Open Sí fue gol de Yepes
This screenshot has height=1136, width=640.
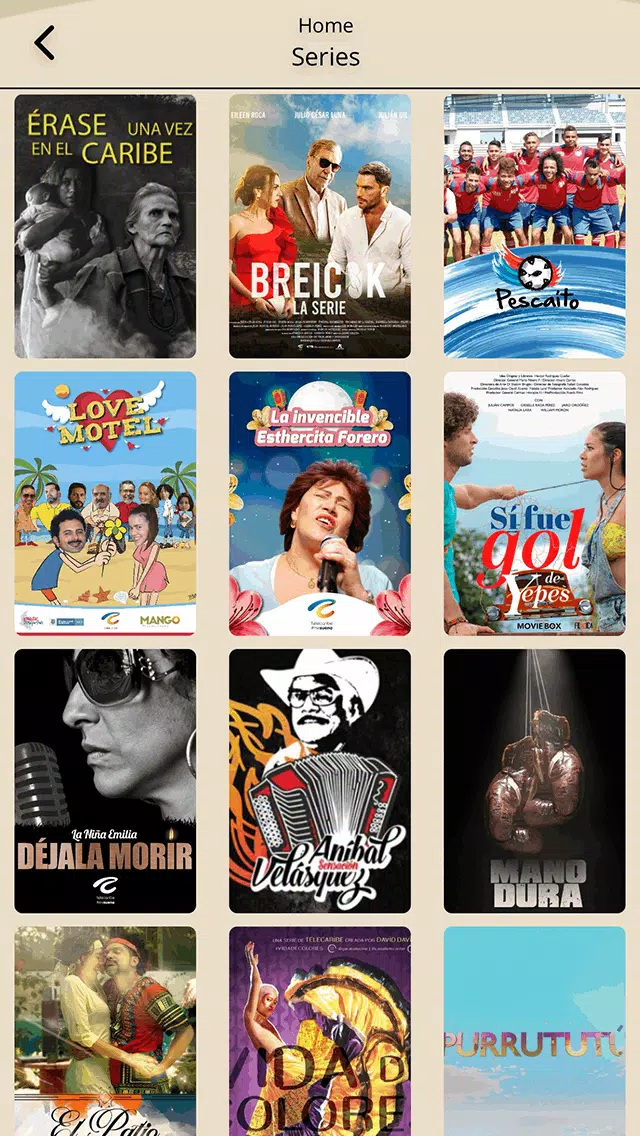click(534, 504)
